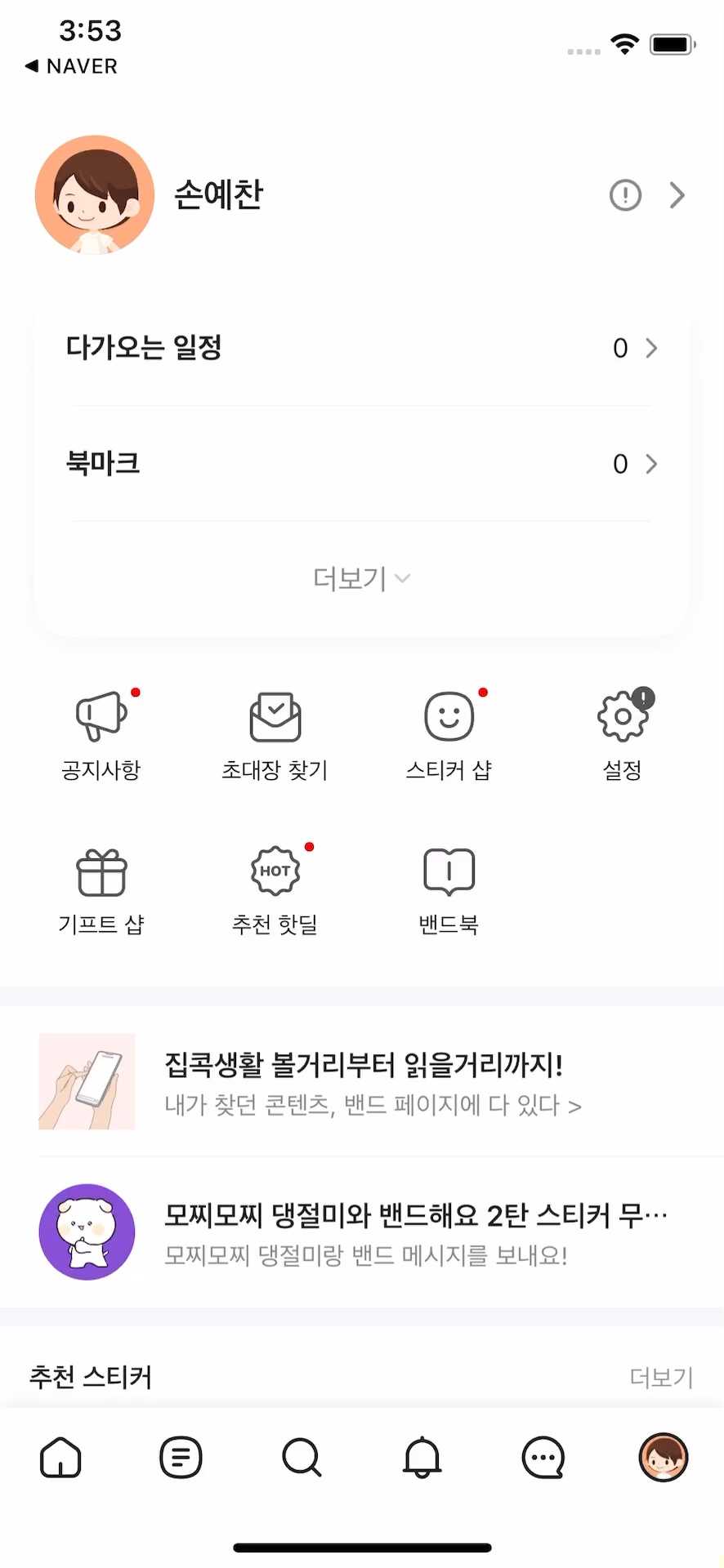
Task: Open the 기프트 샵 gift shop
Action: [x=100, y=886]
